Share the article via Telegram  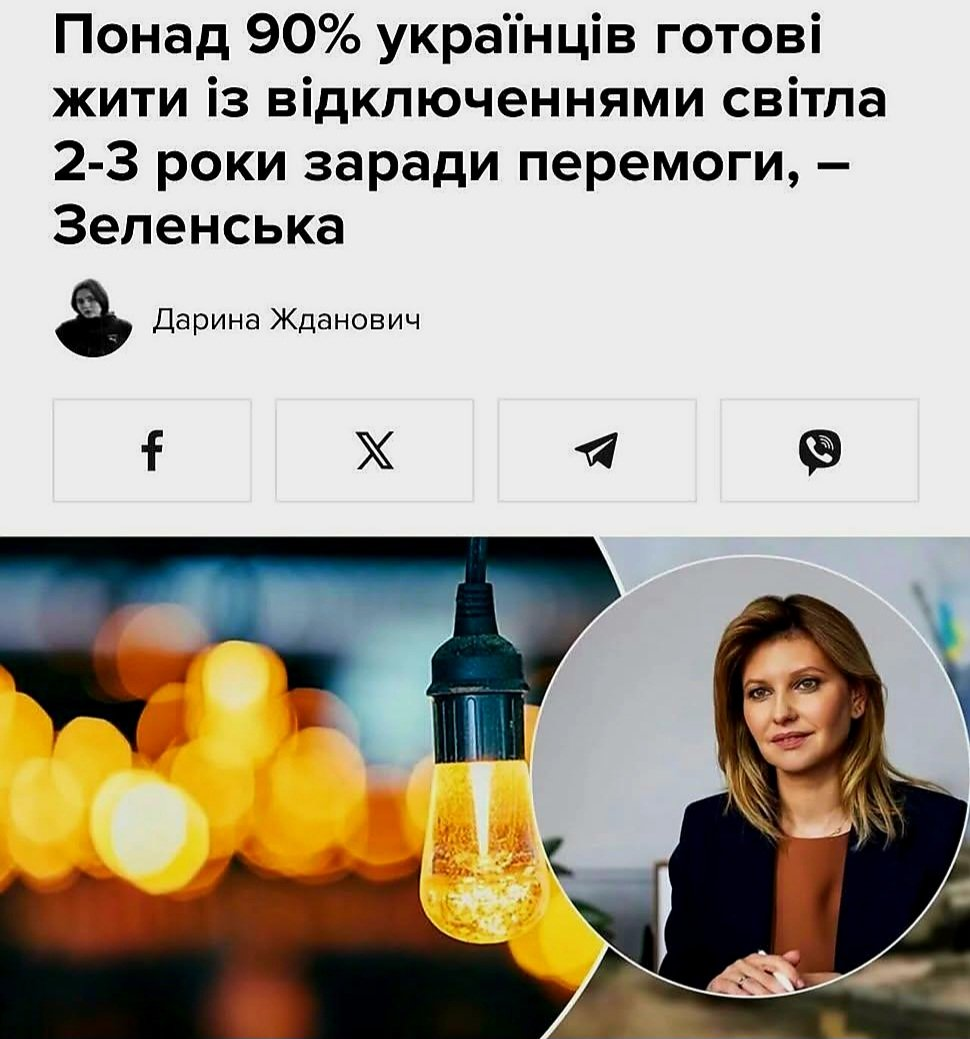597,451
